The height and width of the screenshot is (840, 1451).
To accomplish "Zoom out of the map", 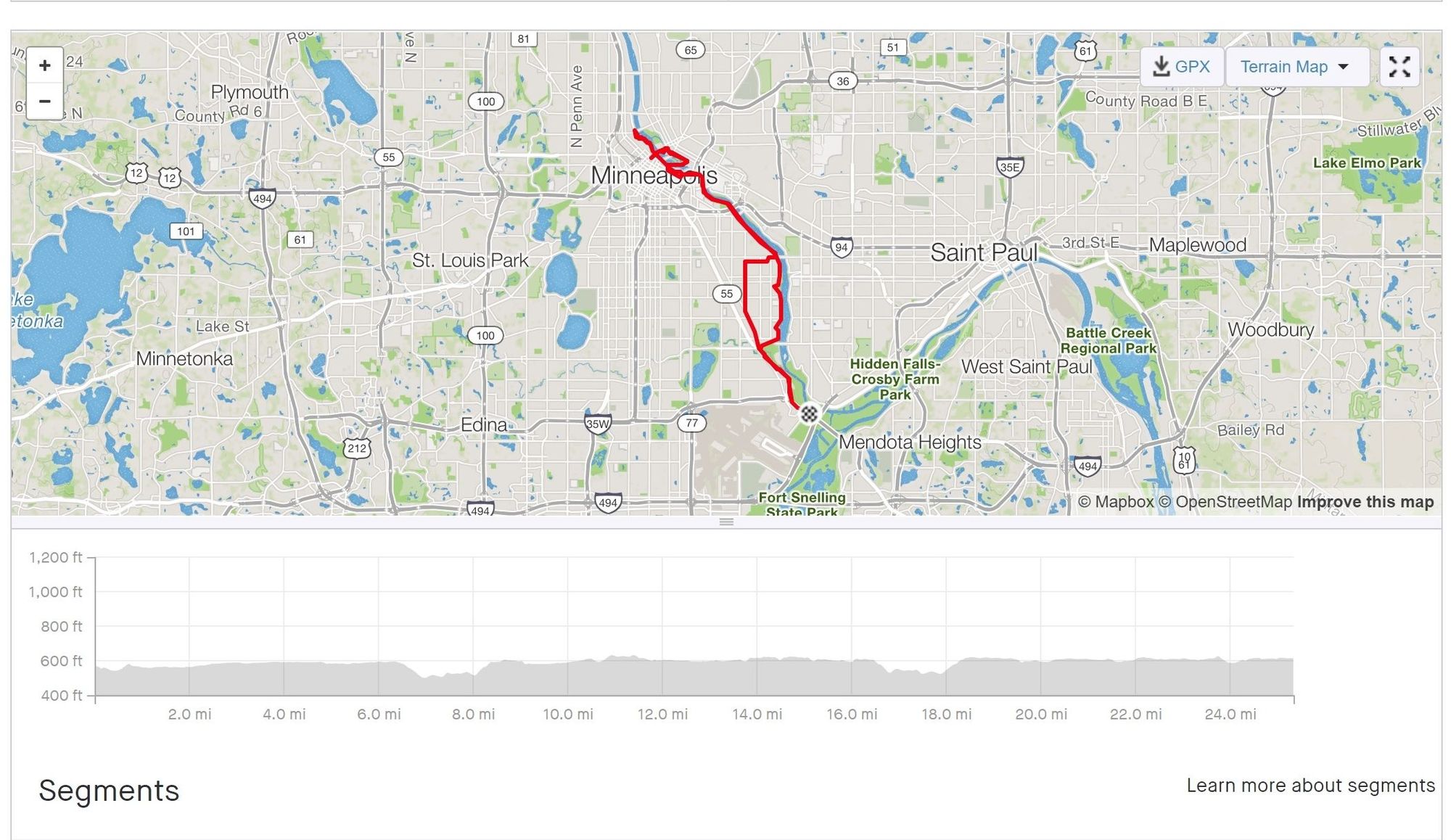I will [44, 102].
